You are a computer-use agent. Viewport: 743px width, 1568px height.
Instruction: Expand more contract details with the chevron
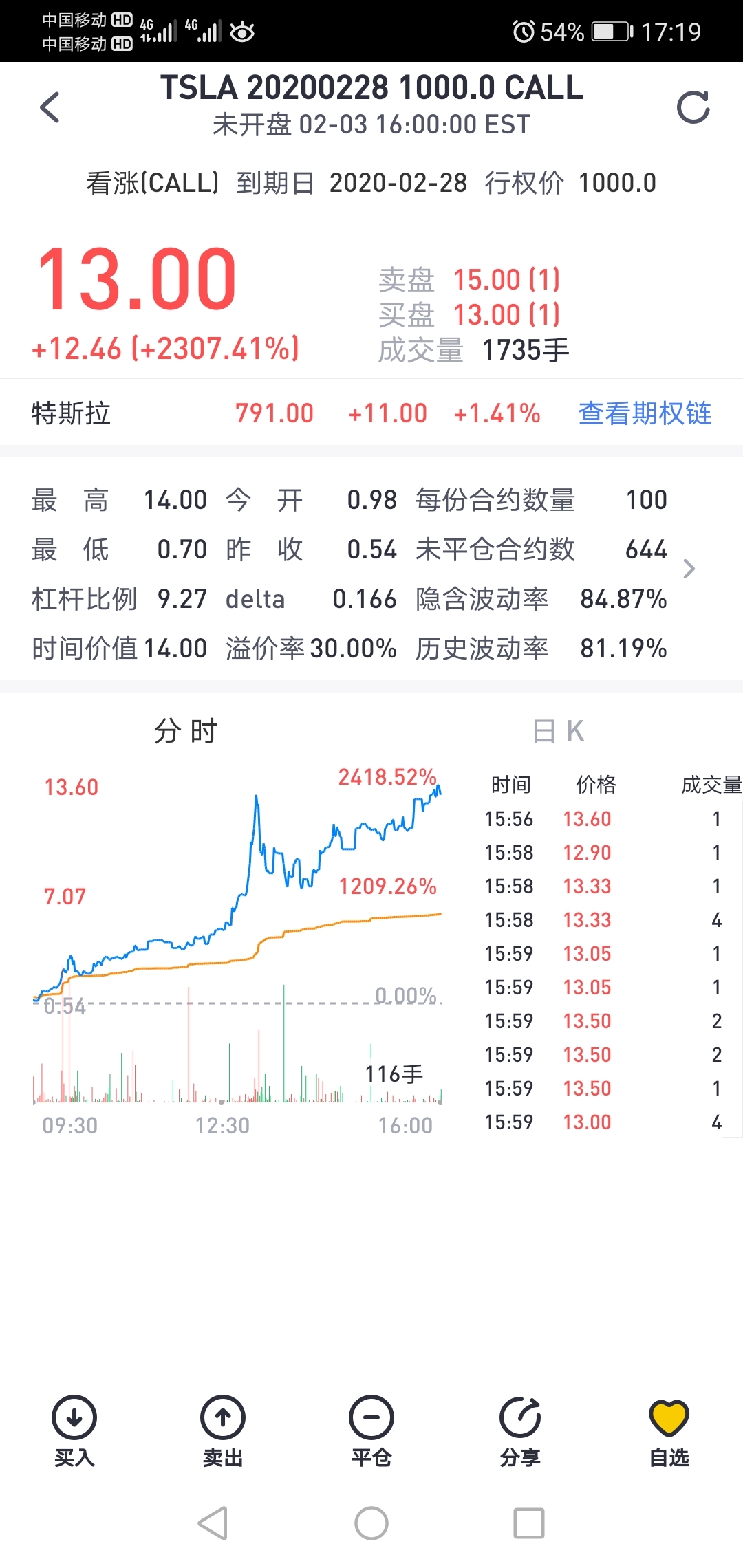(689, 569)
